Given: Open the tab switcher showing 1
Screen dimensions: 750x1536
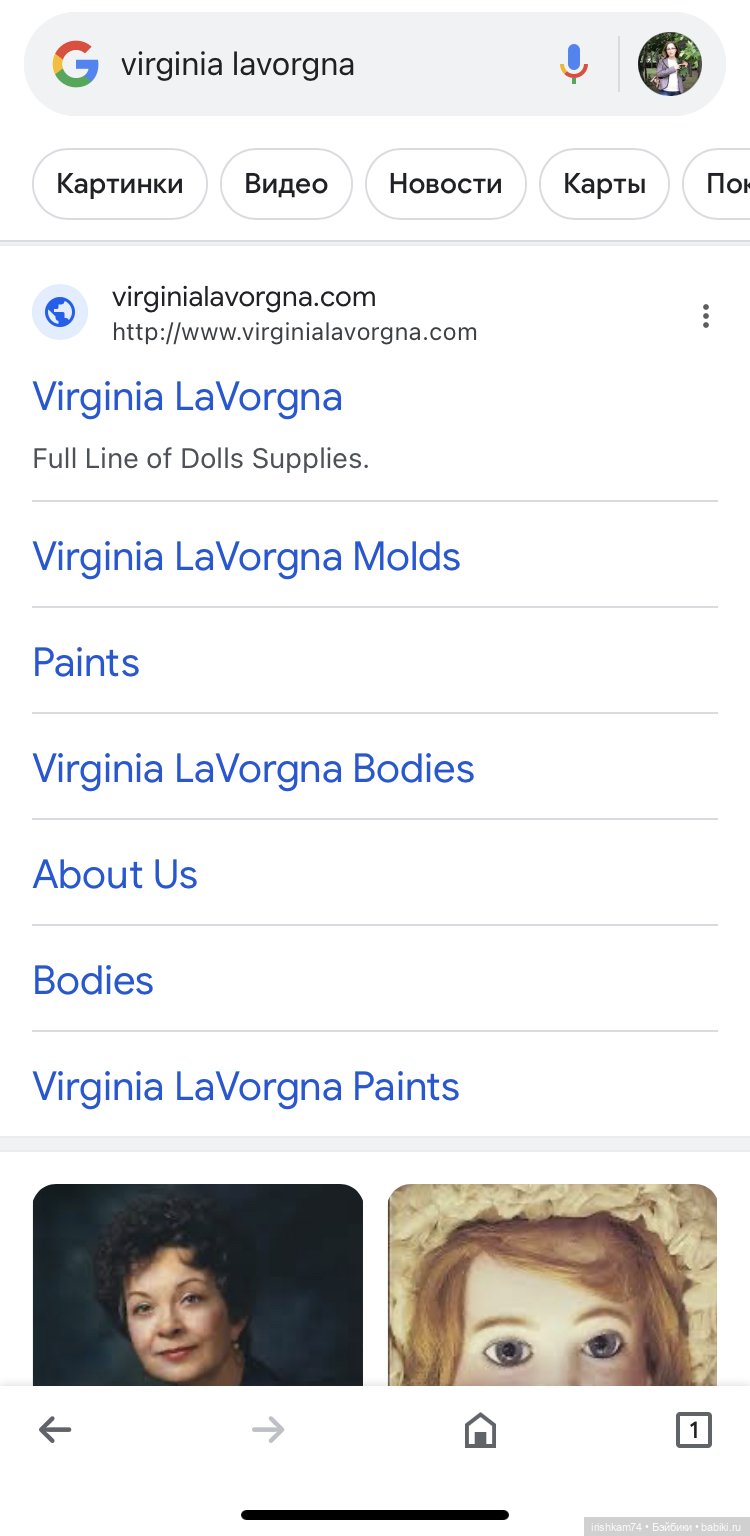Looking at the screenshot, I should pyautogui.click(x=694, y=1430).
